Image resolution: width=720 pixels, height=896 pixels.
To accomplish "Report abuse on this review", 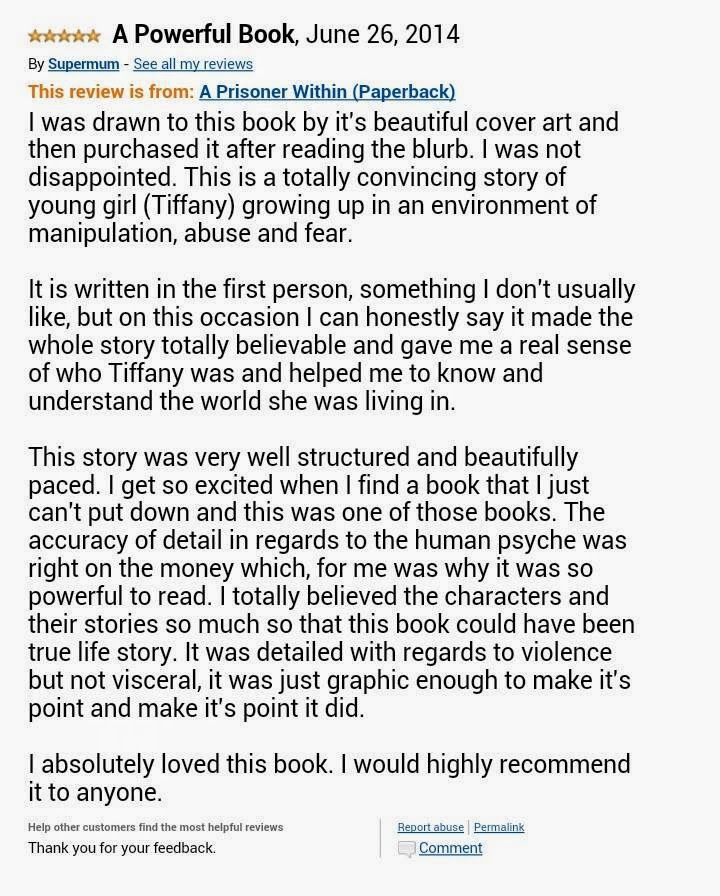I will point(430,827).
